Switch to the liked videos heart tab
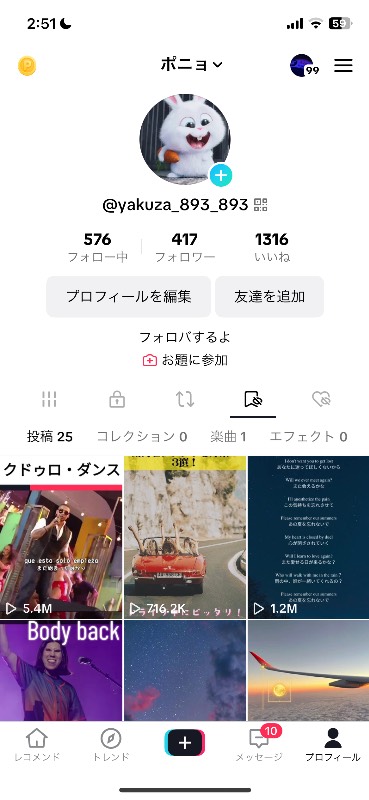Viewport: 369px width, 800px height. 322,399
